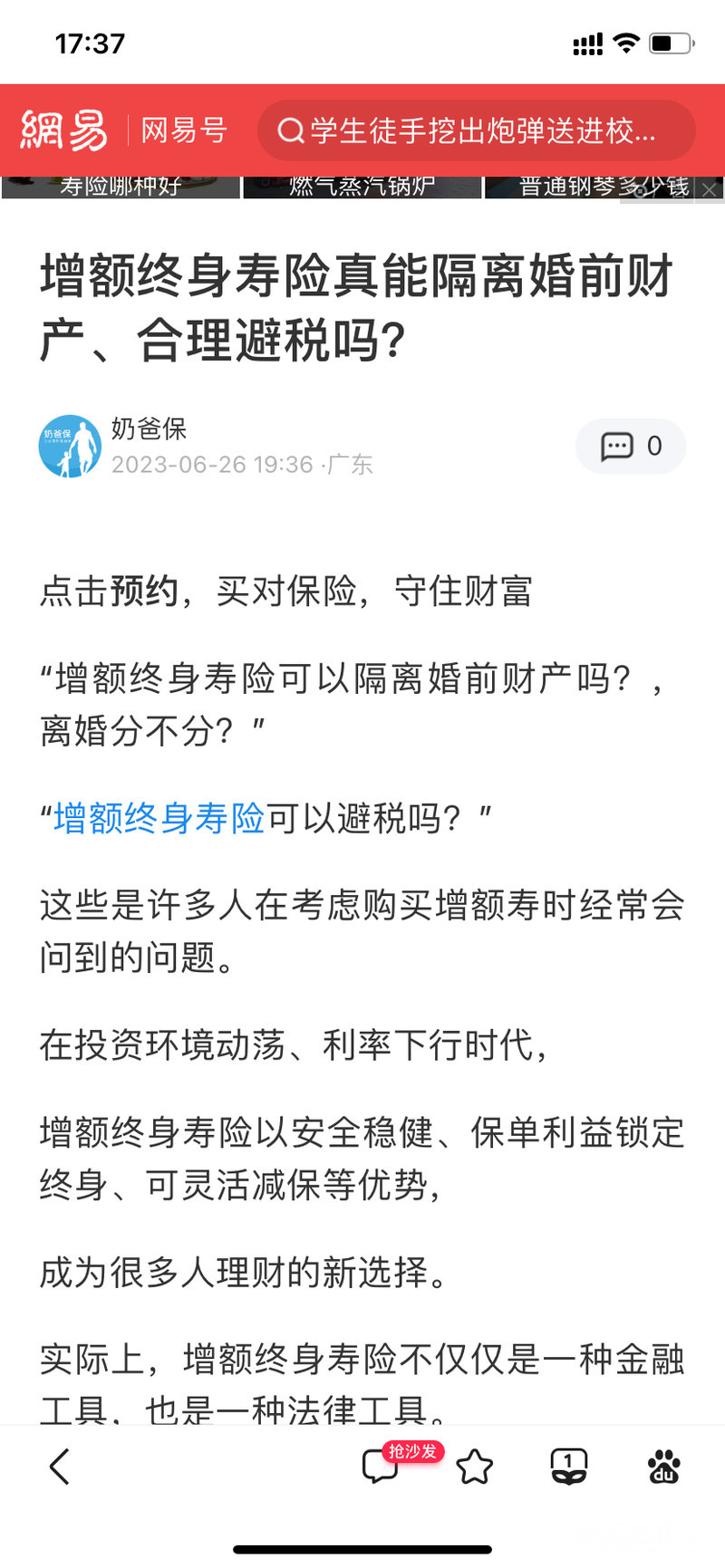Open the Baidu paw icon

tap(663, 1466)
